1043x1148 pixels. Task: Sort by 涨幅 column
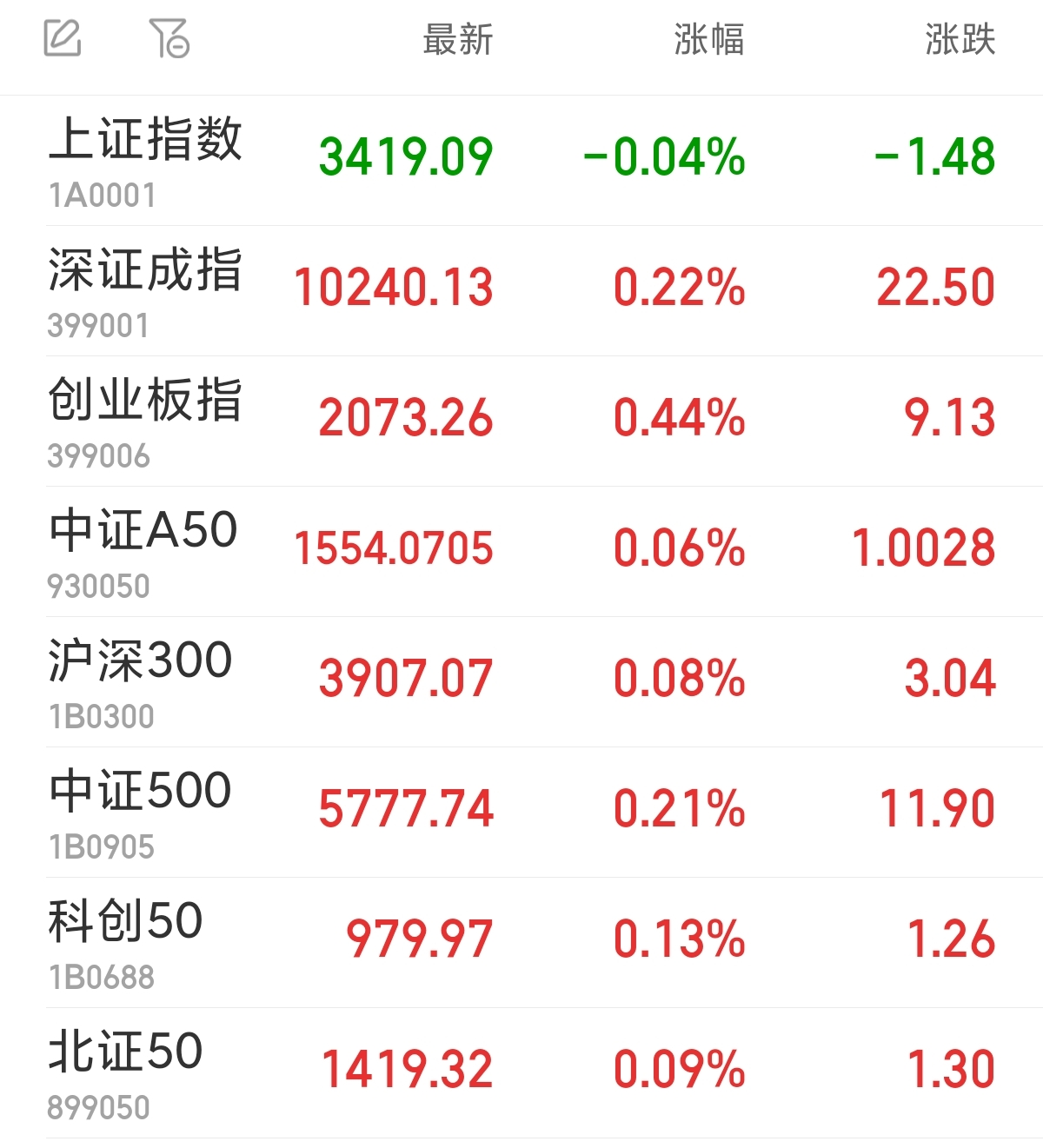click(x=708, y=40)
